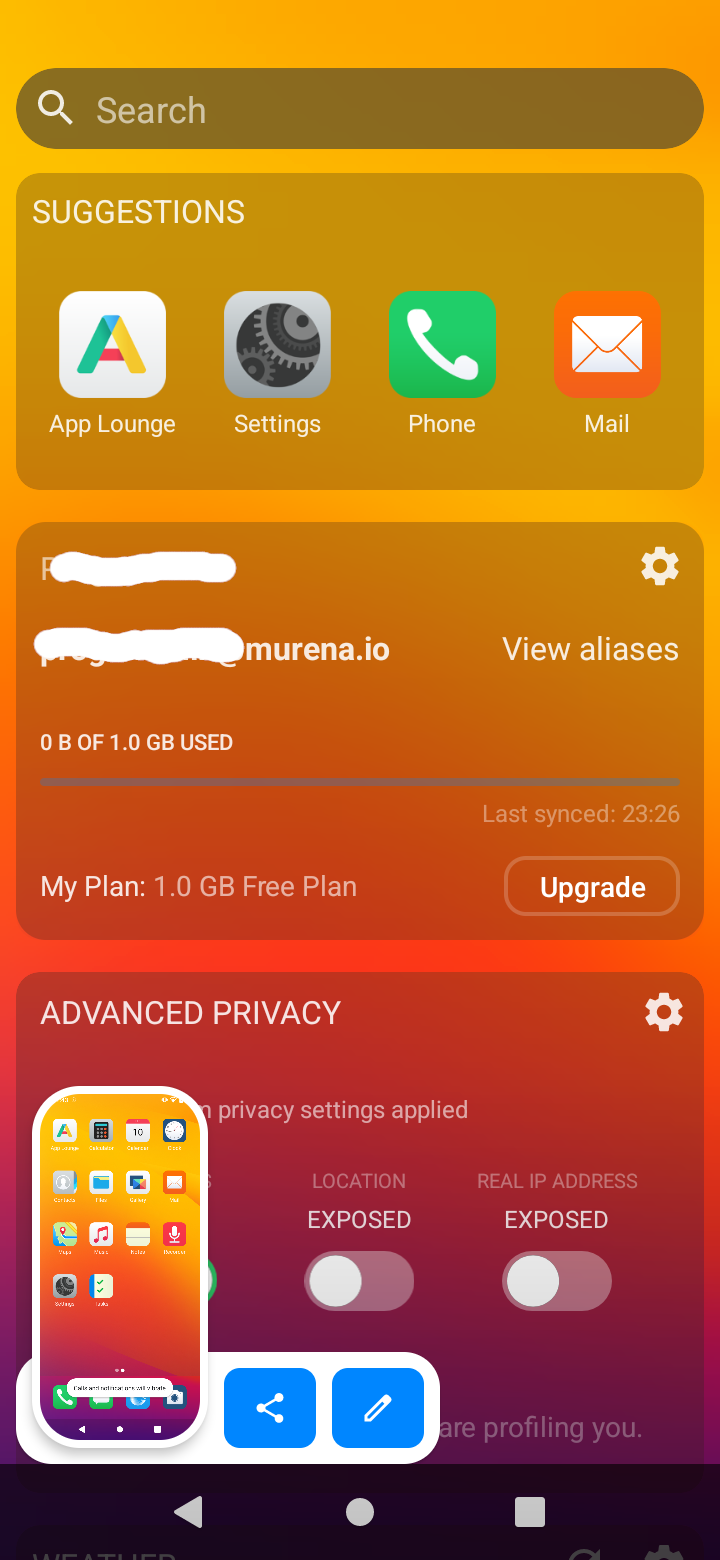The image size is (720, 1560).
Task: Go to the home screen
Action: (360, 1512)
